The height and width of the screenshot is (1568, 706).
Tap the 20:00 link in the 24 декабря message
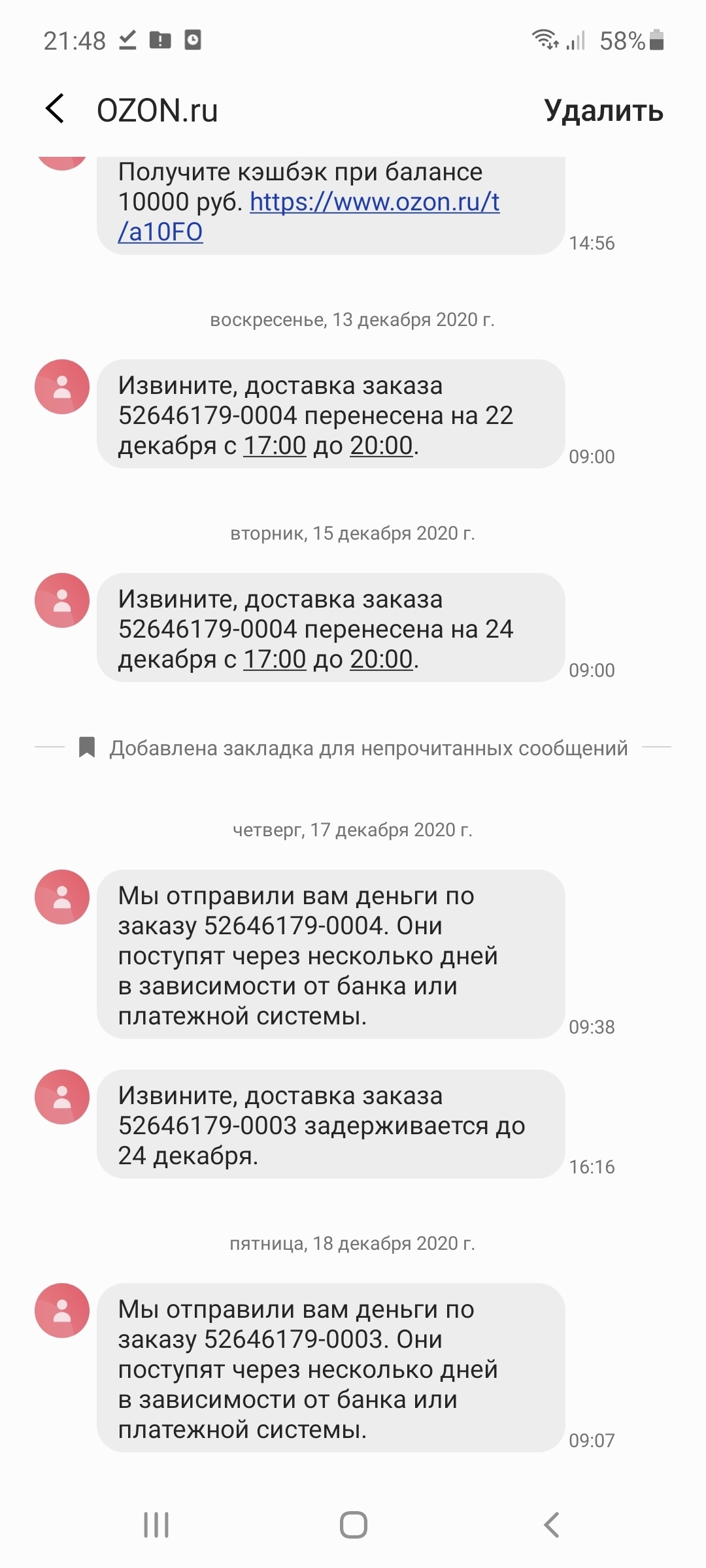[381, 659]
